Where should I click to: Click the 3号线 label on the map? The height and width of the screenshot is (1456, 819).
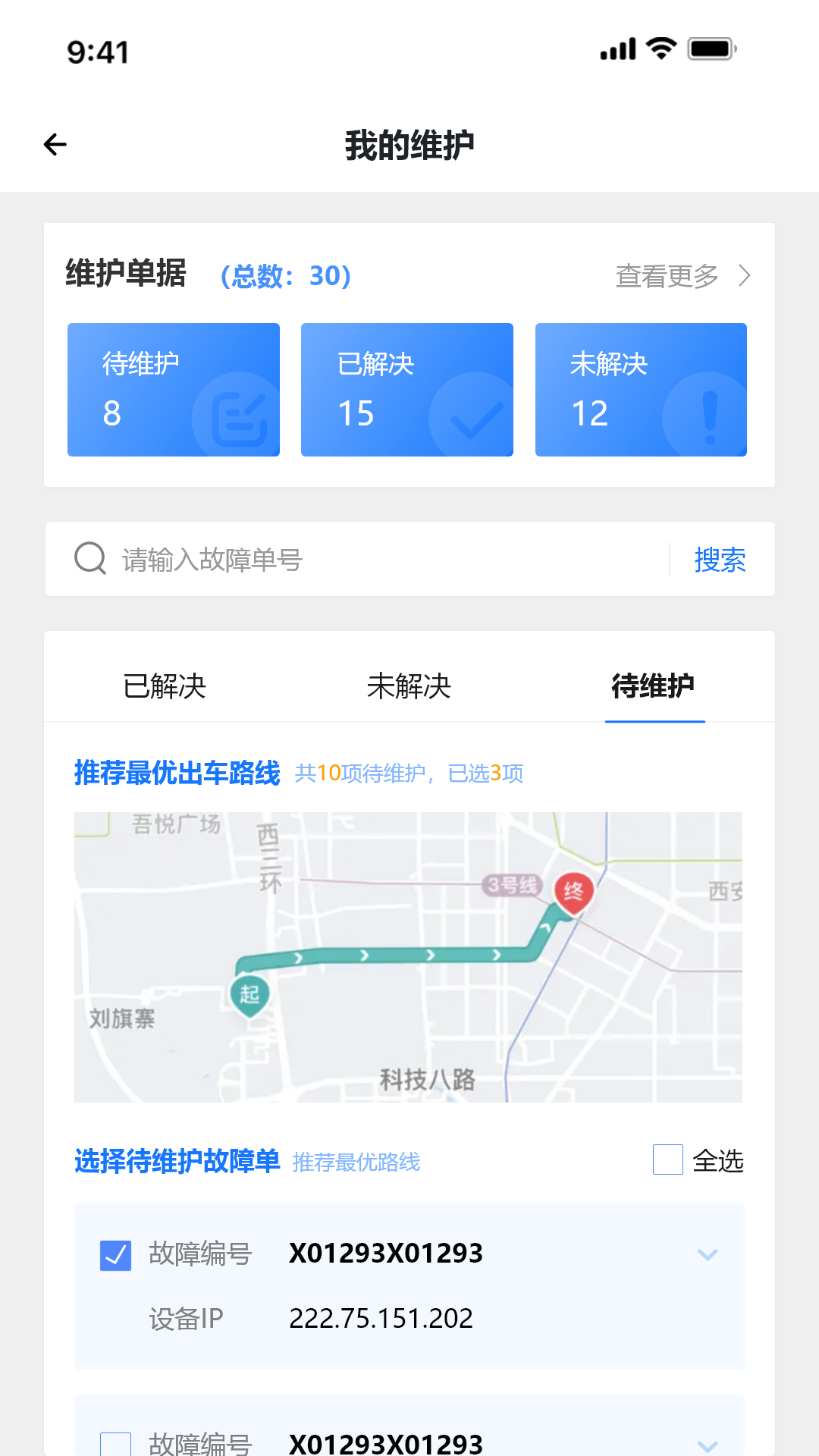click(513, 884)
